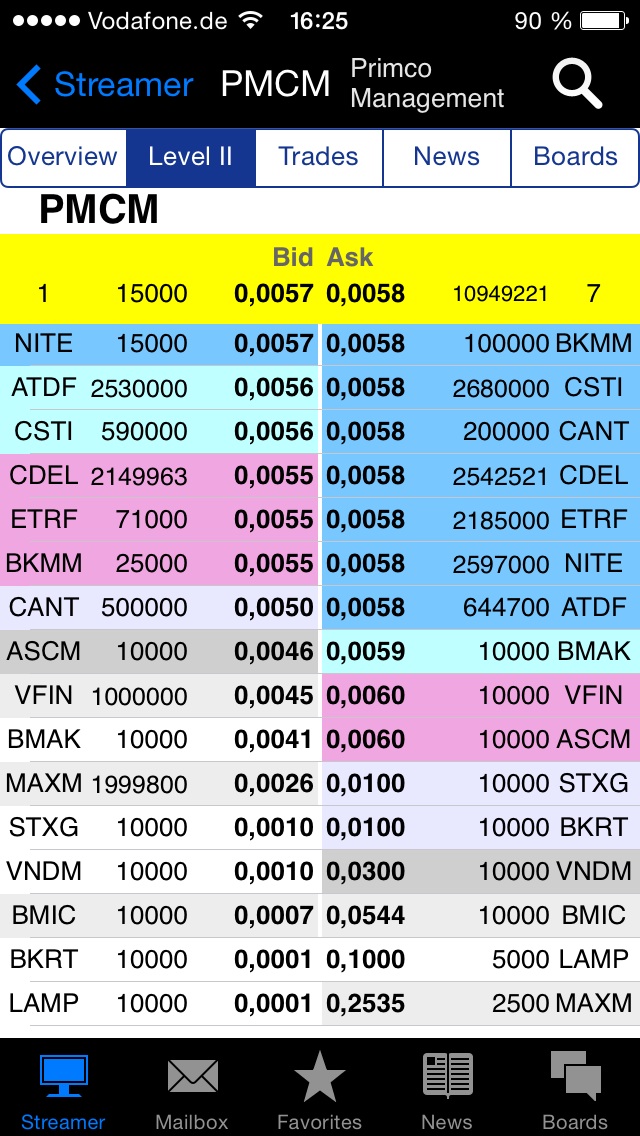The width and height of the screenshot is (640, 1136).
Task: Open the search magnifier icon
Action: pos(577,84)
